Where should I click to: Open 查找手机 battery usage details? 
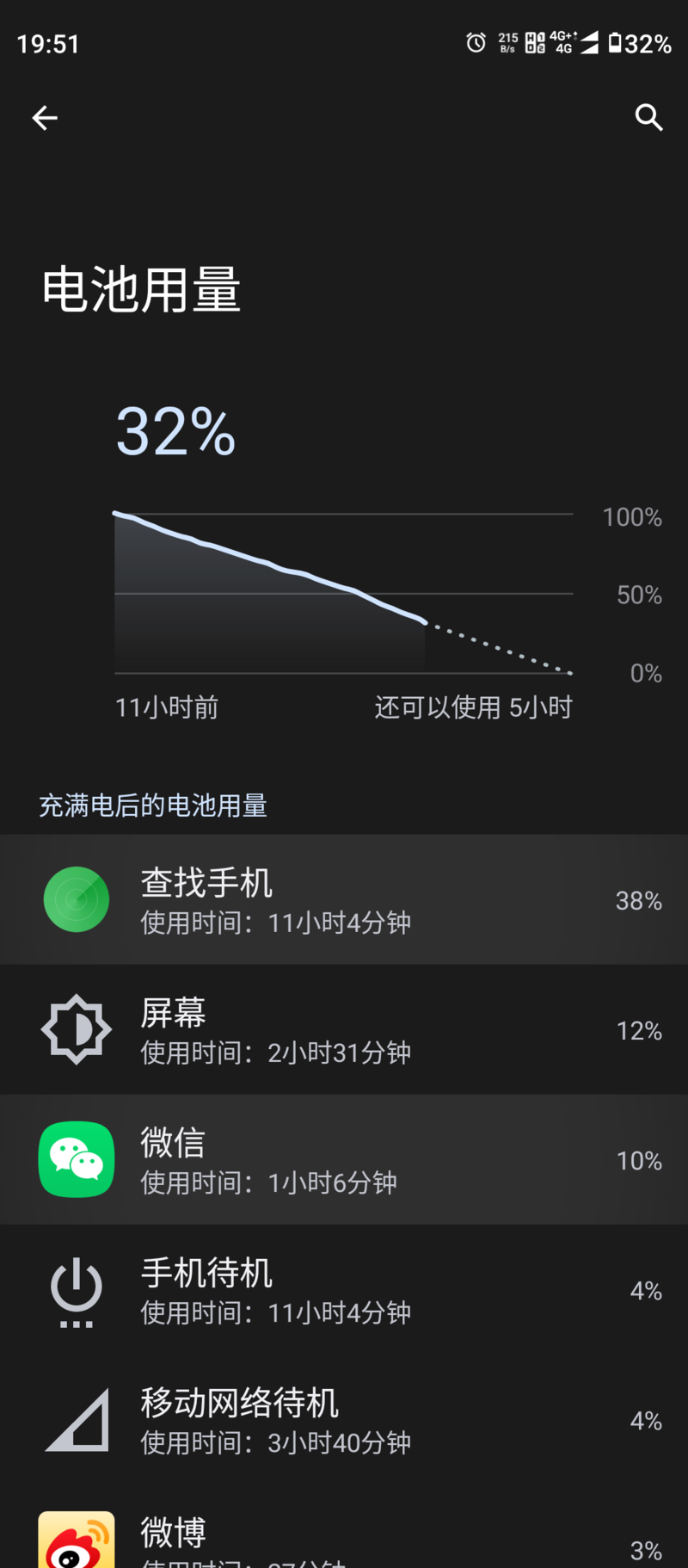pos(344,899)
